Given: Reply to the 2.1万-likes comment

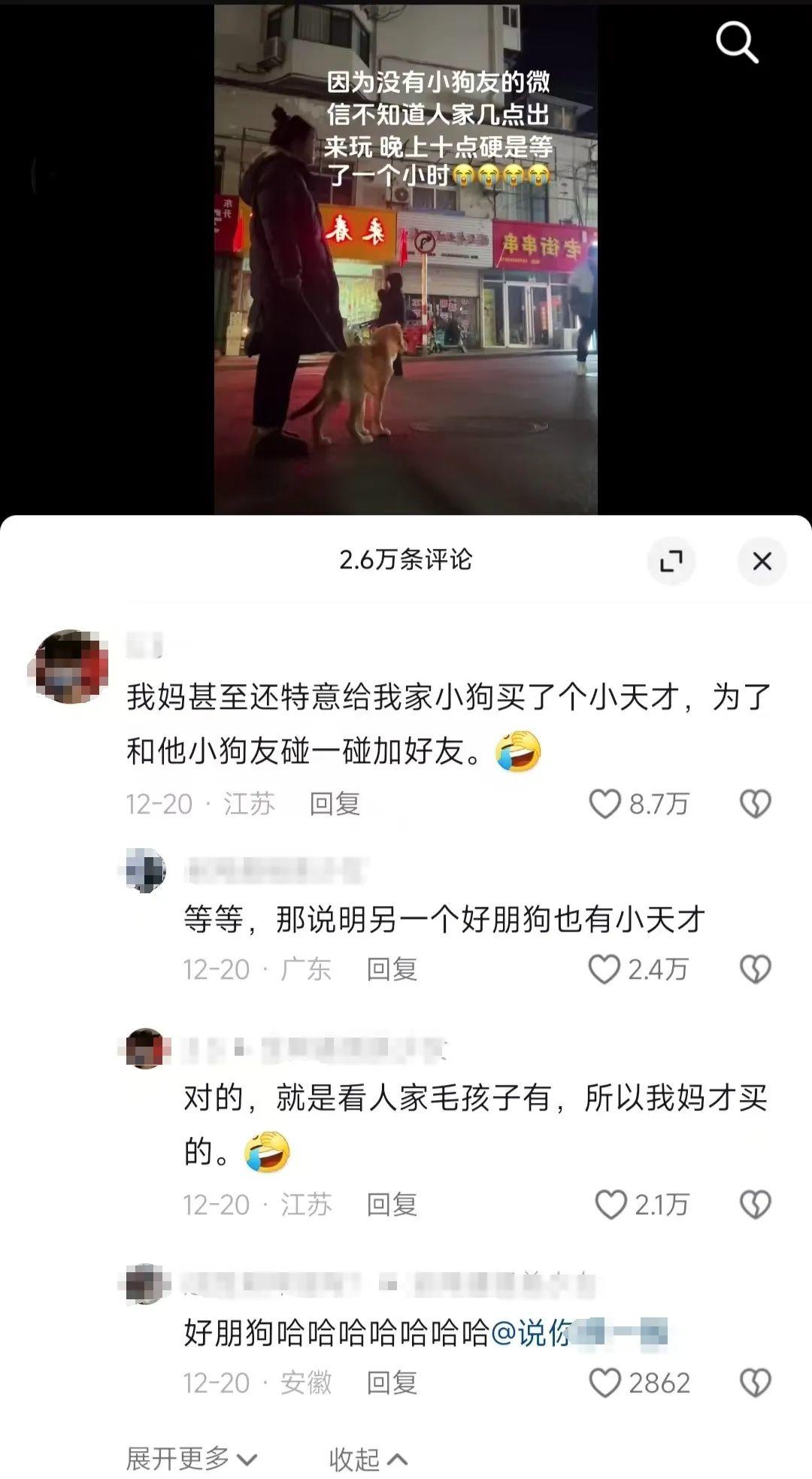Looking at the screenshot, I should click(392, 1205).
